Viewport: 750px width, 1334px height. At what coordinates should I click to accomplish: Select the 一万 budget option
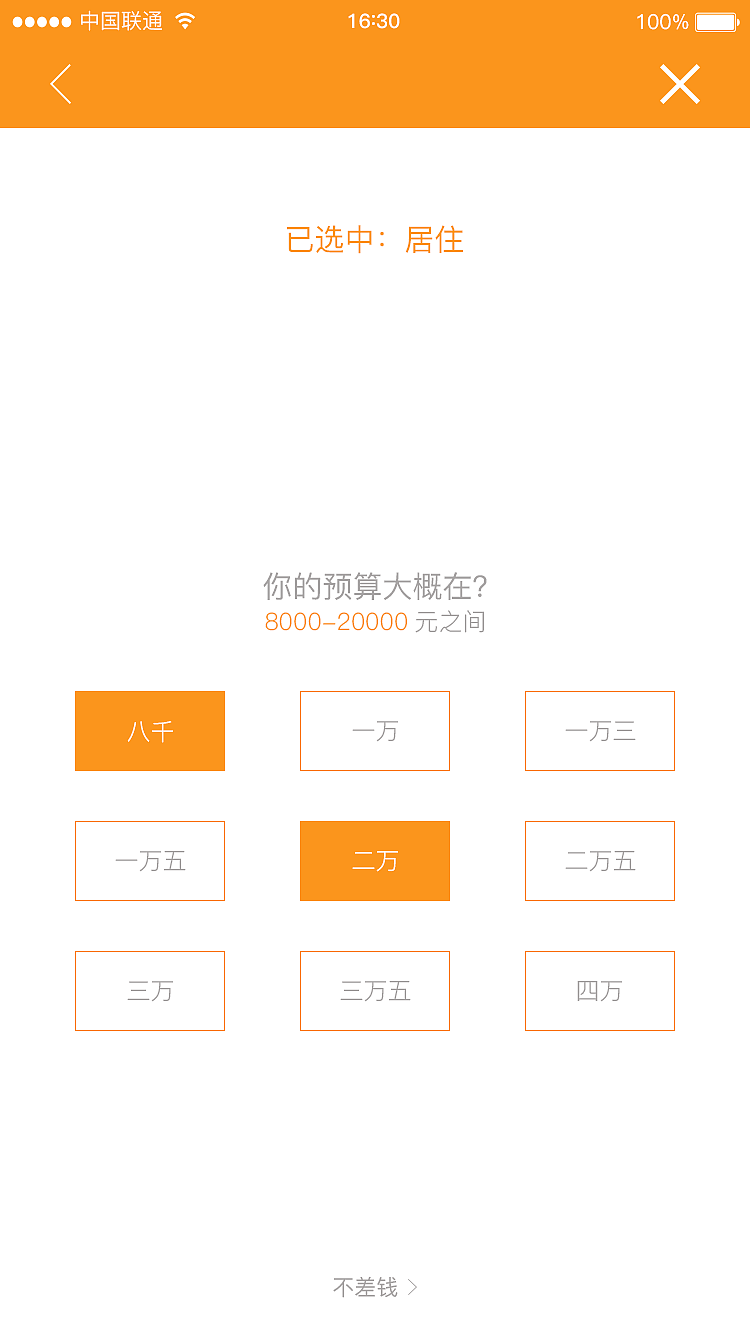tap(374, 731)
